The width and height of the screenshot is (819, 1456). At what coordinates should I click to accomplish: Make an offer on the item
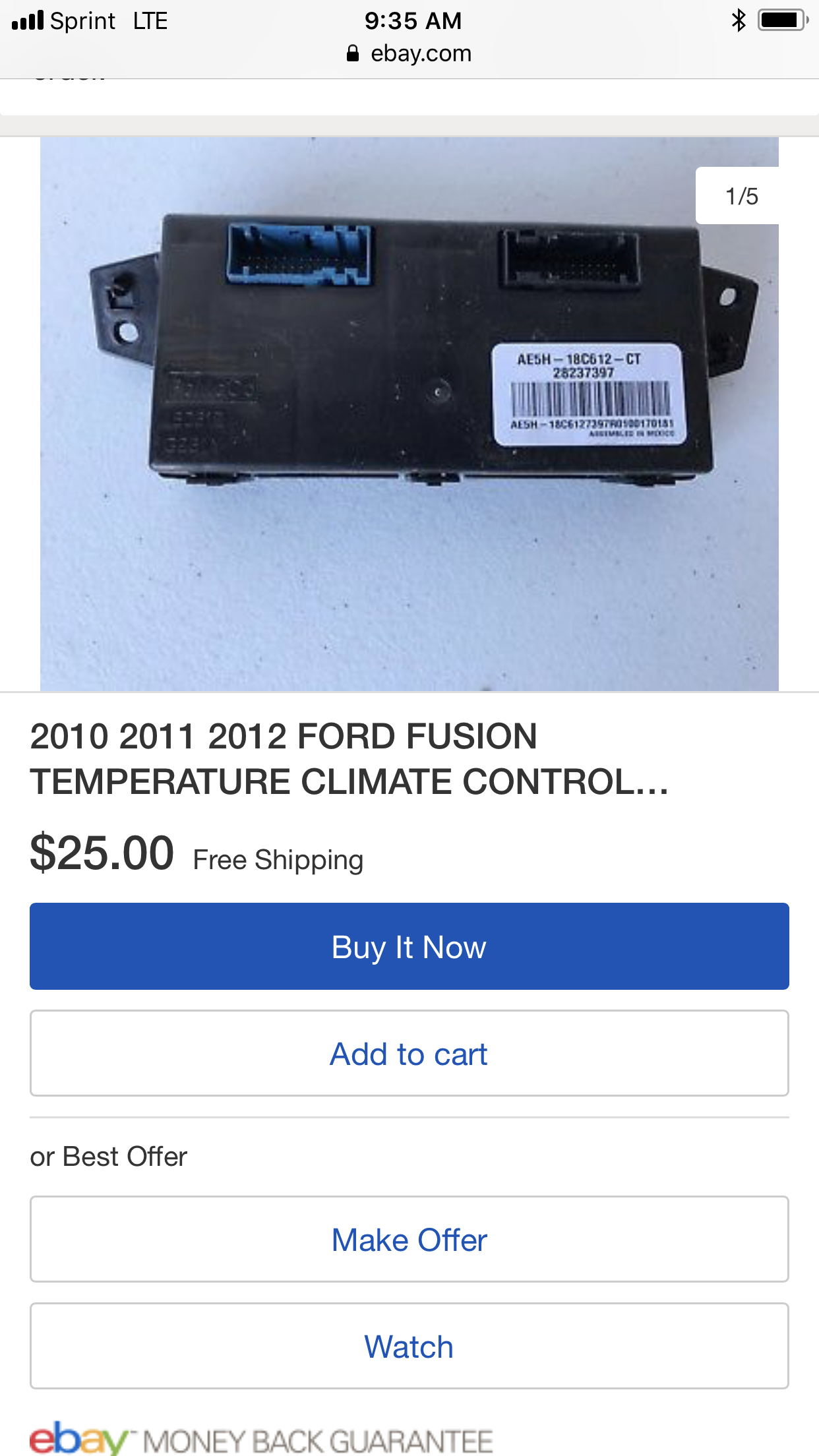[409, 1239]
